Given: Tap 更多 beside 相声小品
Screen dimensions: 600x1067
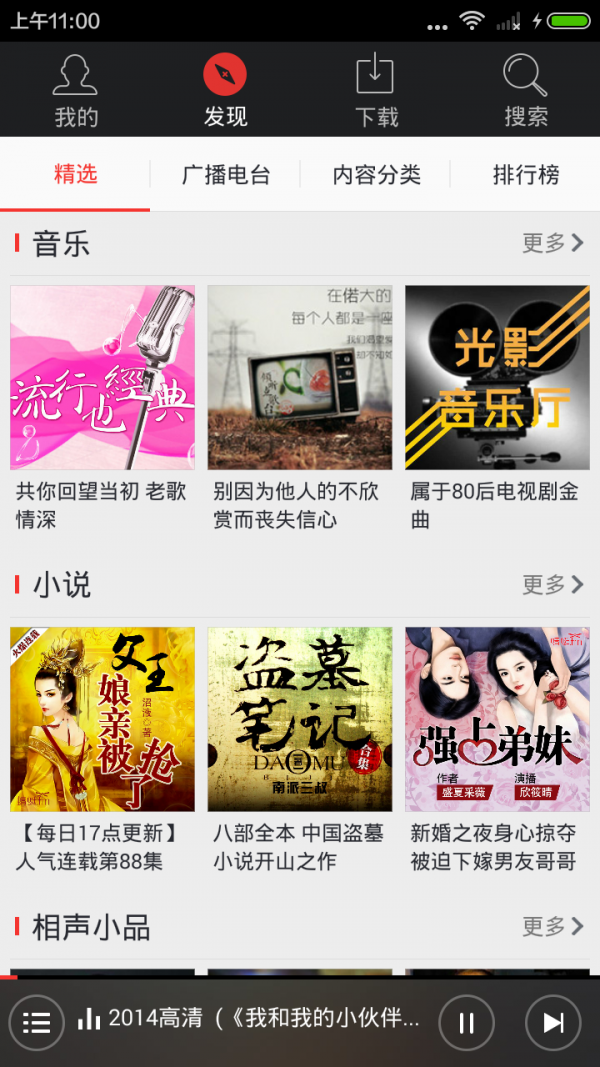Looking at the screenshot, I should [552, 927].
